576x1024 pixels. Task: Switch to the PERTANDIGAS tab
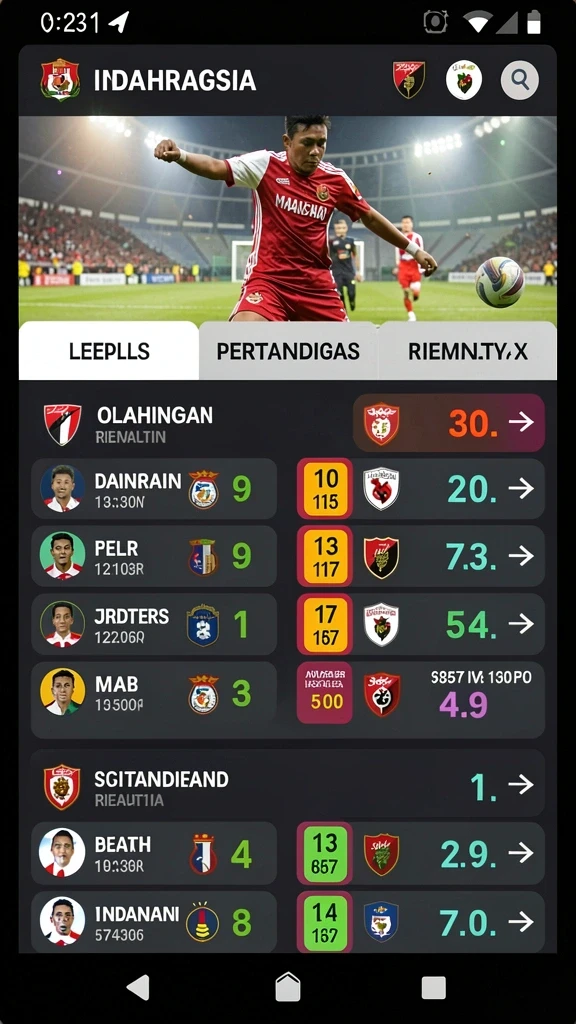(288, 351)
